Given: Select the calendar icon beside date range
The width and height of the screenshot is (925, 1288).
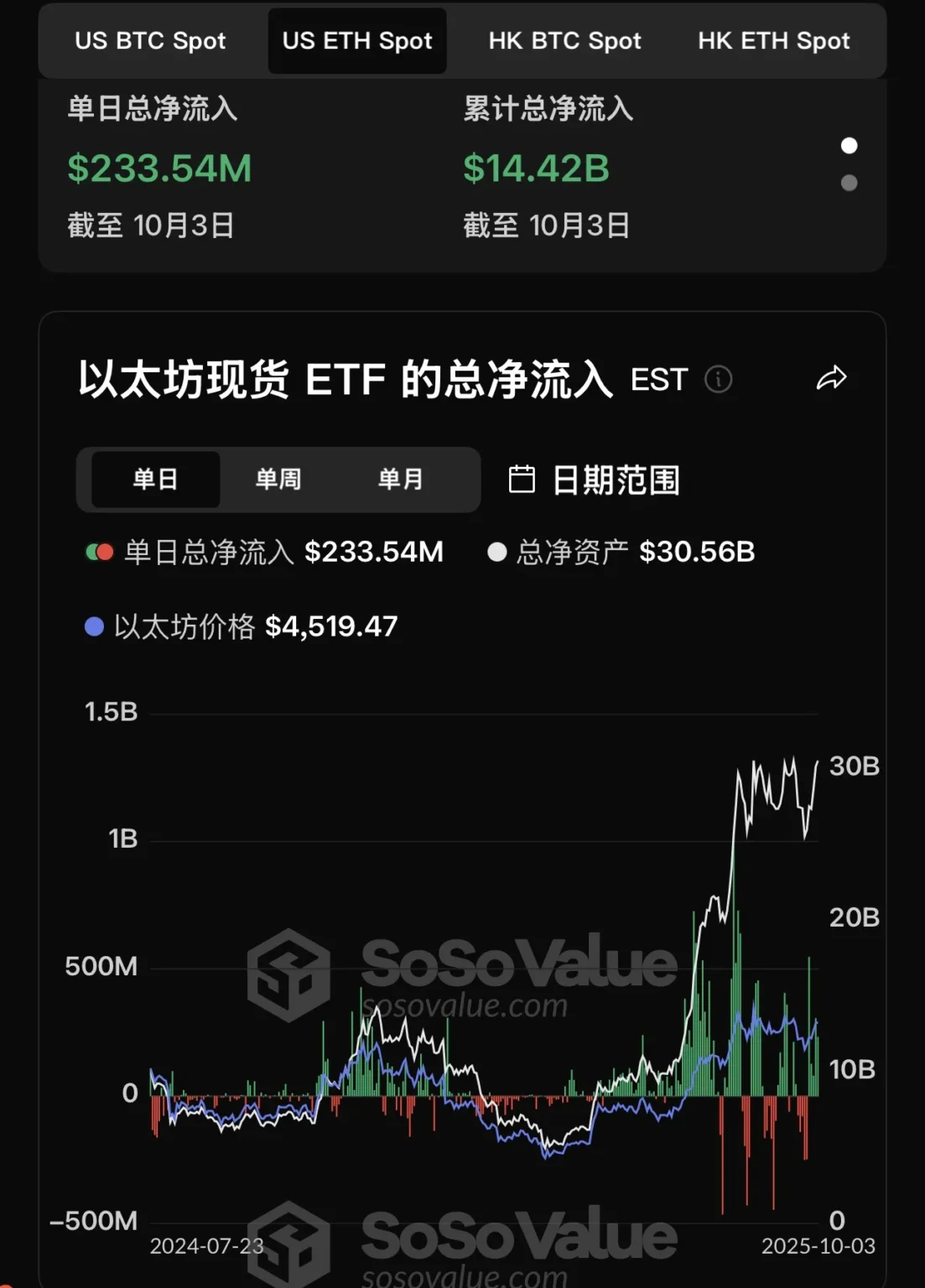Looking at the screenshot, I should [x=522, y=479].
